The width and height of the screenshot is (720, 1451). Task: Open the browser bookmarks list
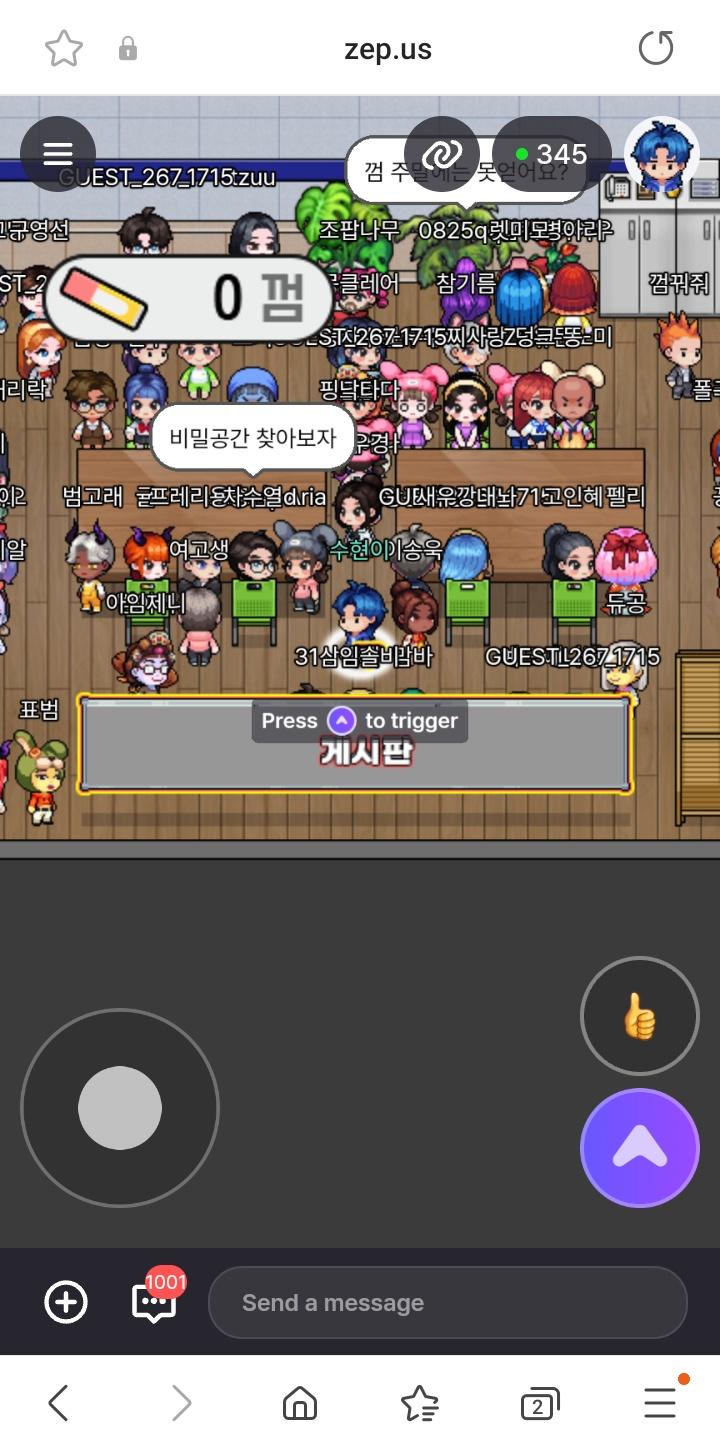pos(419,1404)
